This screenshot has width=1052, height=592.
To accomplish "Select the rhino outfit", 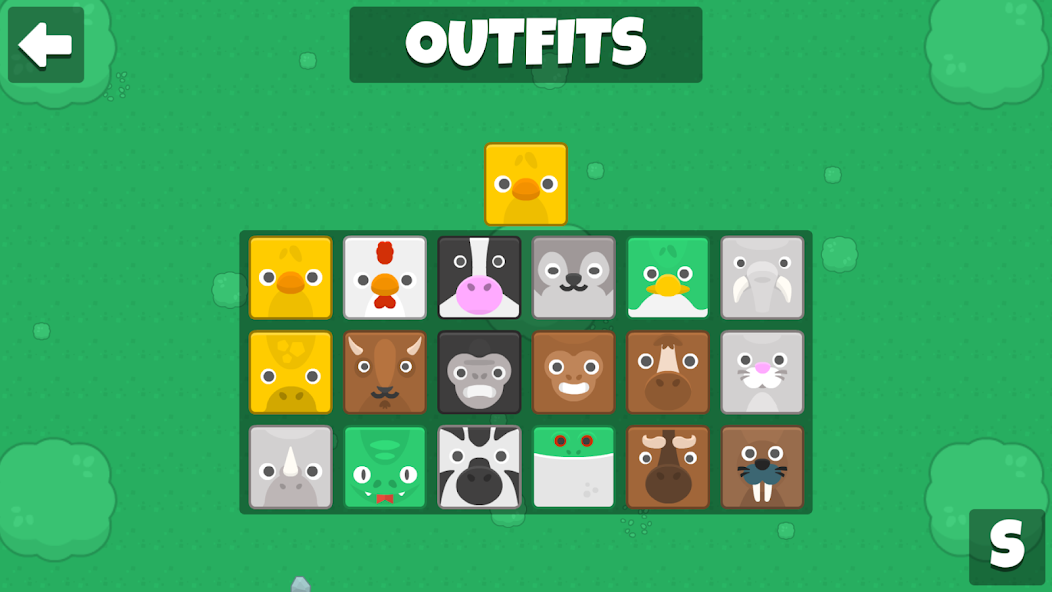I will pyautogui.click(x=291, y=467).
